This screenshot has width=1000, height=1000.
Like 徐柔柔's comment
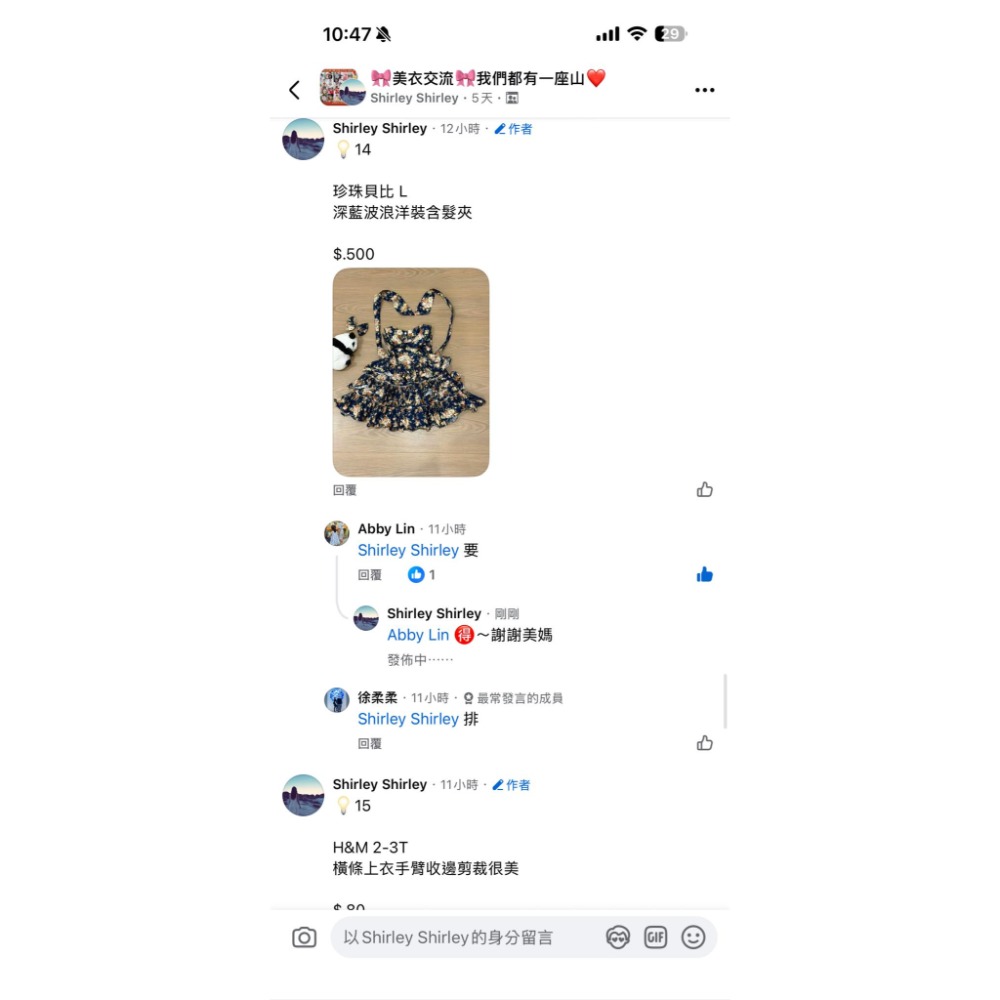(705, 743)
